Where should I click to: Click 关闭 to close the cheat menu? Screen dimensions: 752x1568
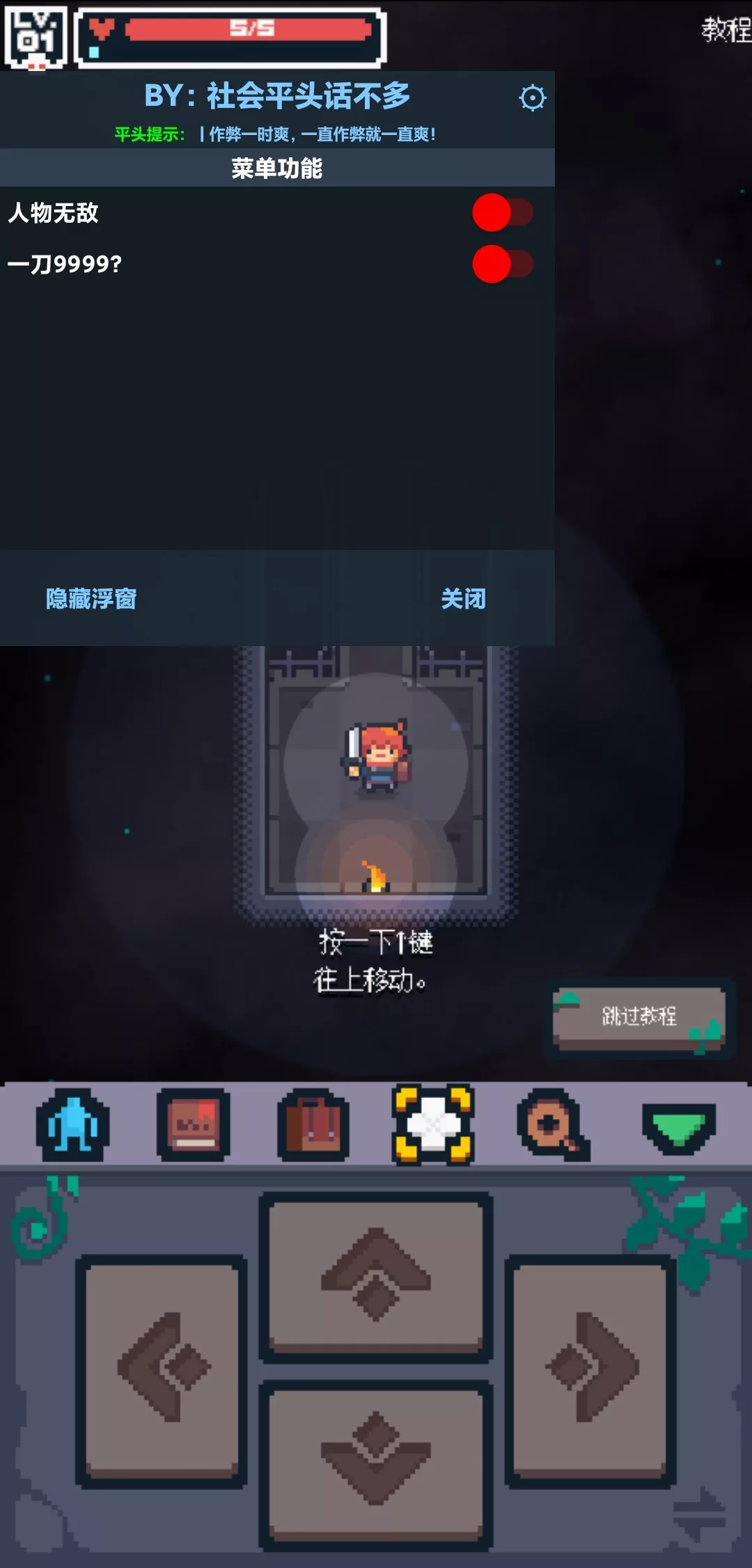(463, 597)
